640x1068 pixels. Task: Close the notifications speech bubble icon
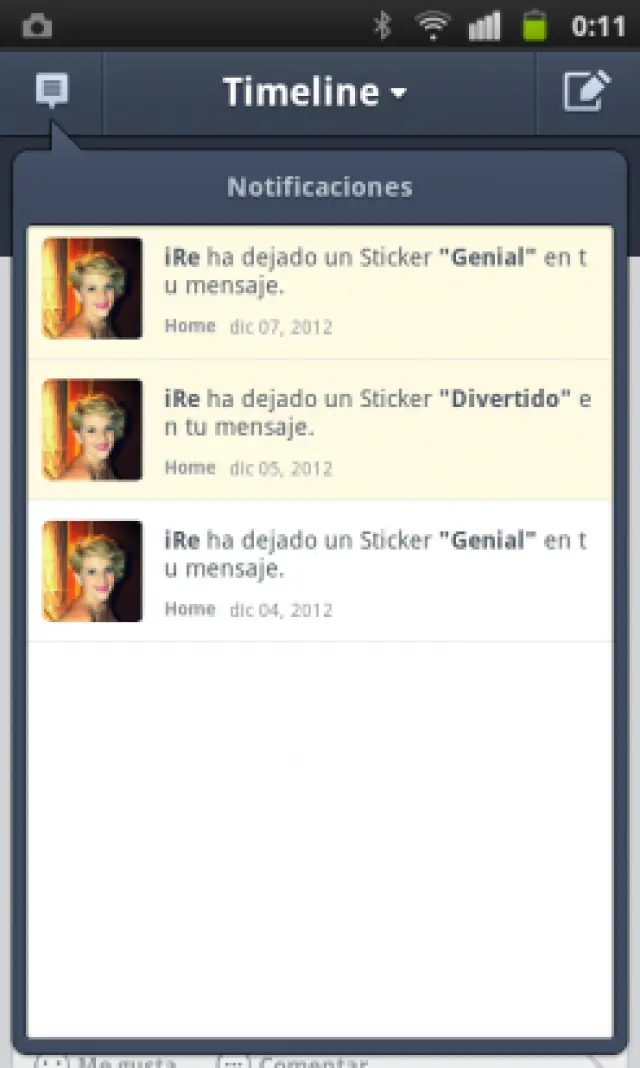(52, 92)
